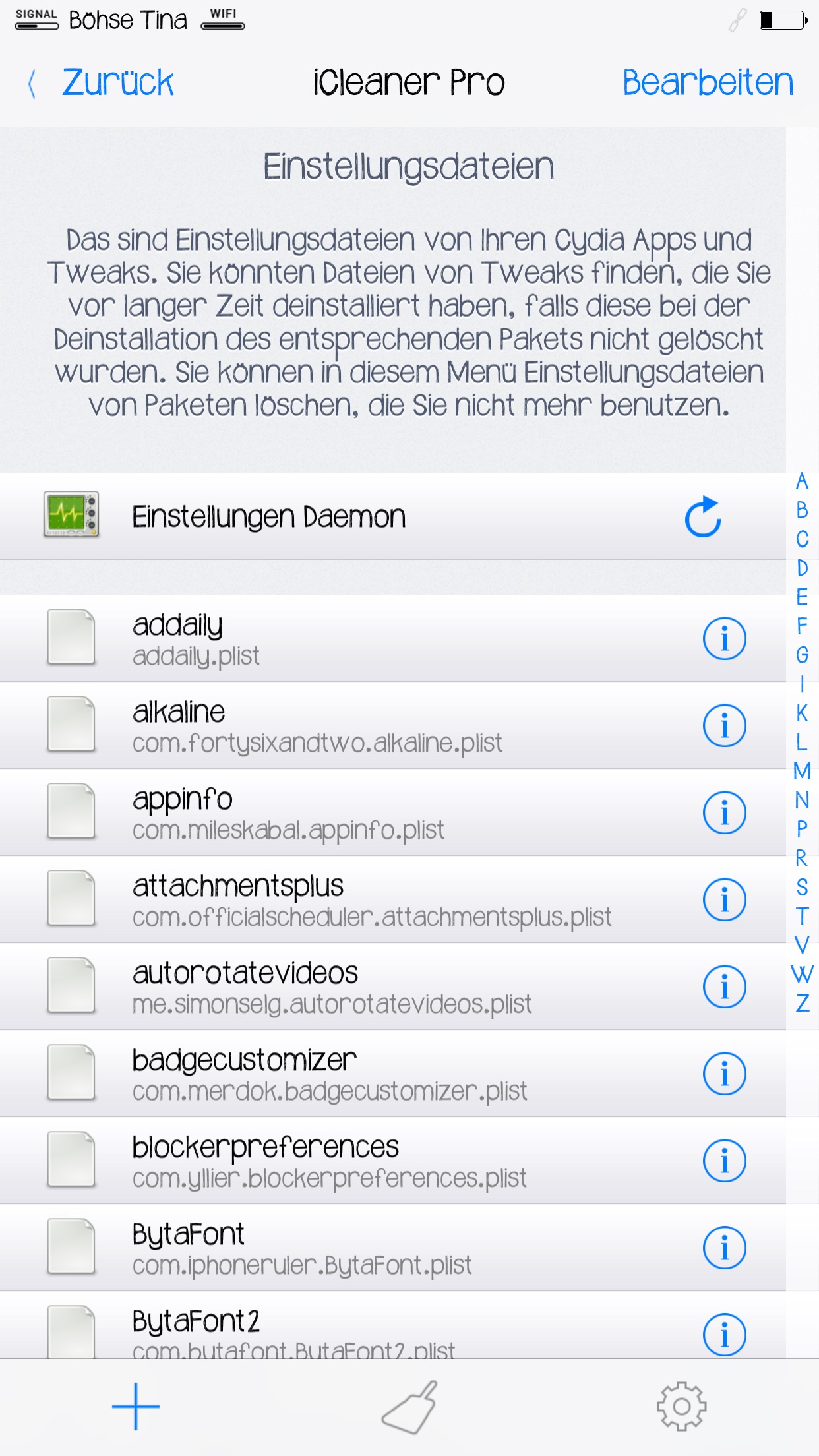Restart the Einstellungen Daemon with the refresh icon
Image resolution: width=819 pixels, height=1456 pixels.
click(x=703, y=516)
